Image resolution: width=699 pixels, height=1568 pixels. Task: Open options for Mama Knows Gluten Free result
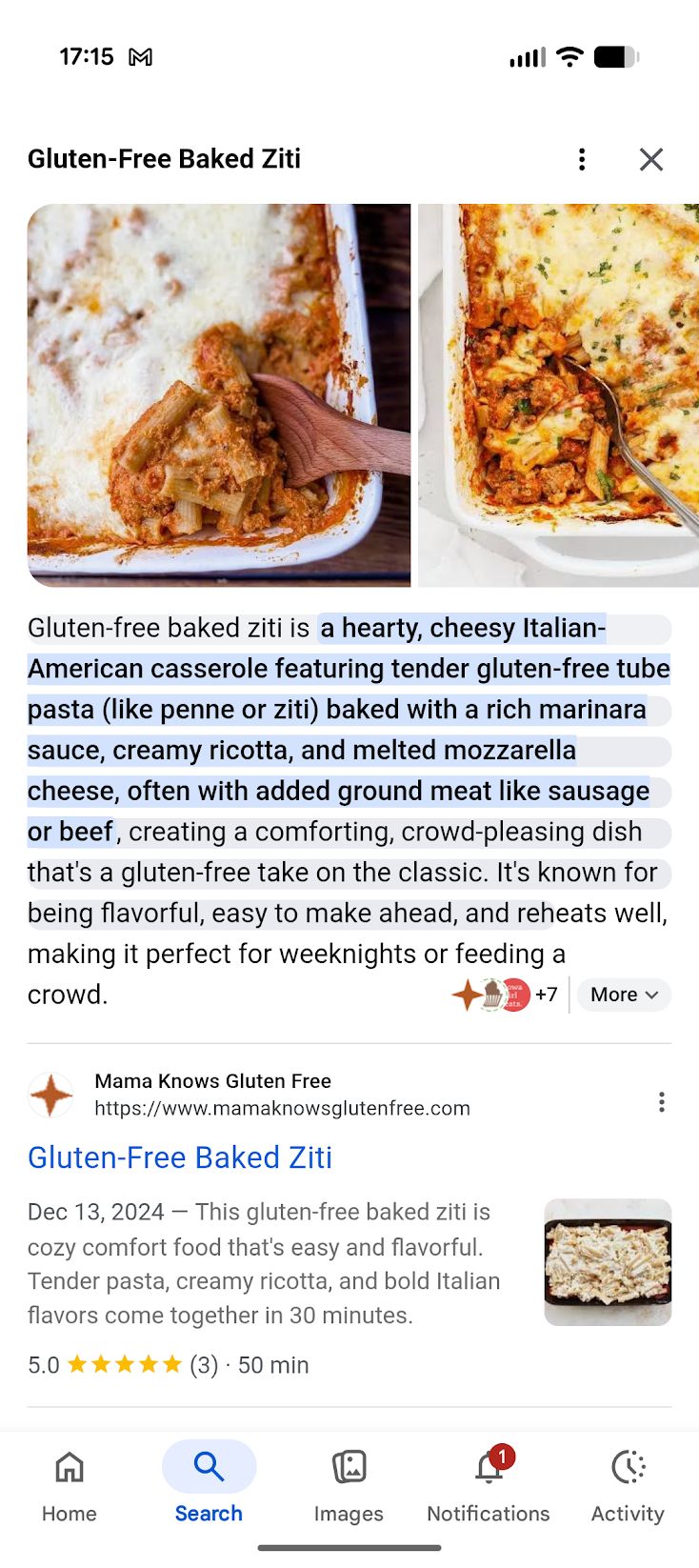tap(661, 1102)
